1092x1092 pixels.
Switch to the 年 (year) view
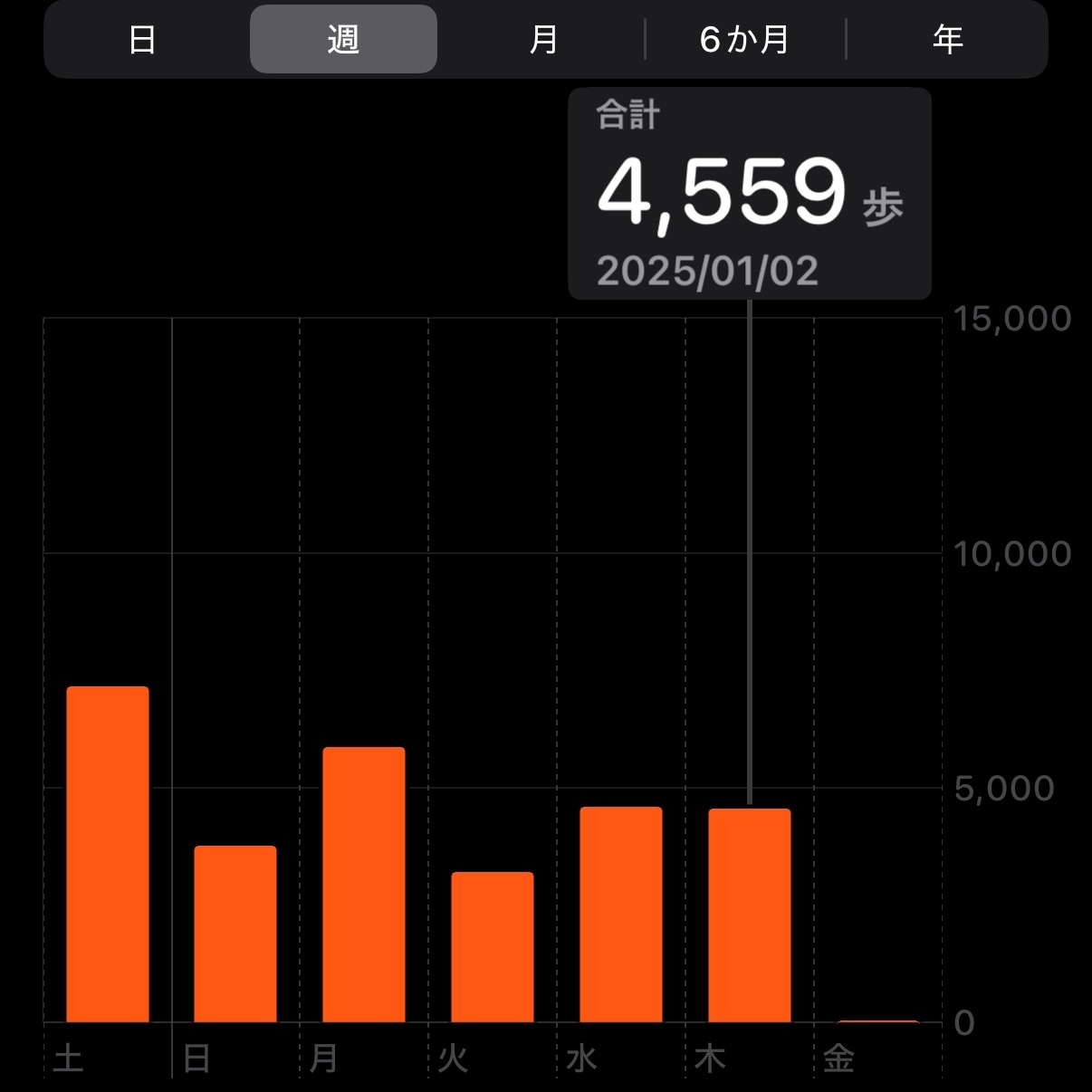tap(947, 39)
